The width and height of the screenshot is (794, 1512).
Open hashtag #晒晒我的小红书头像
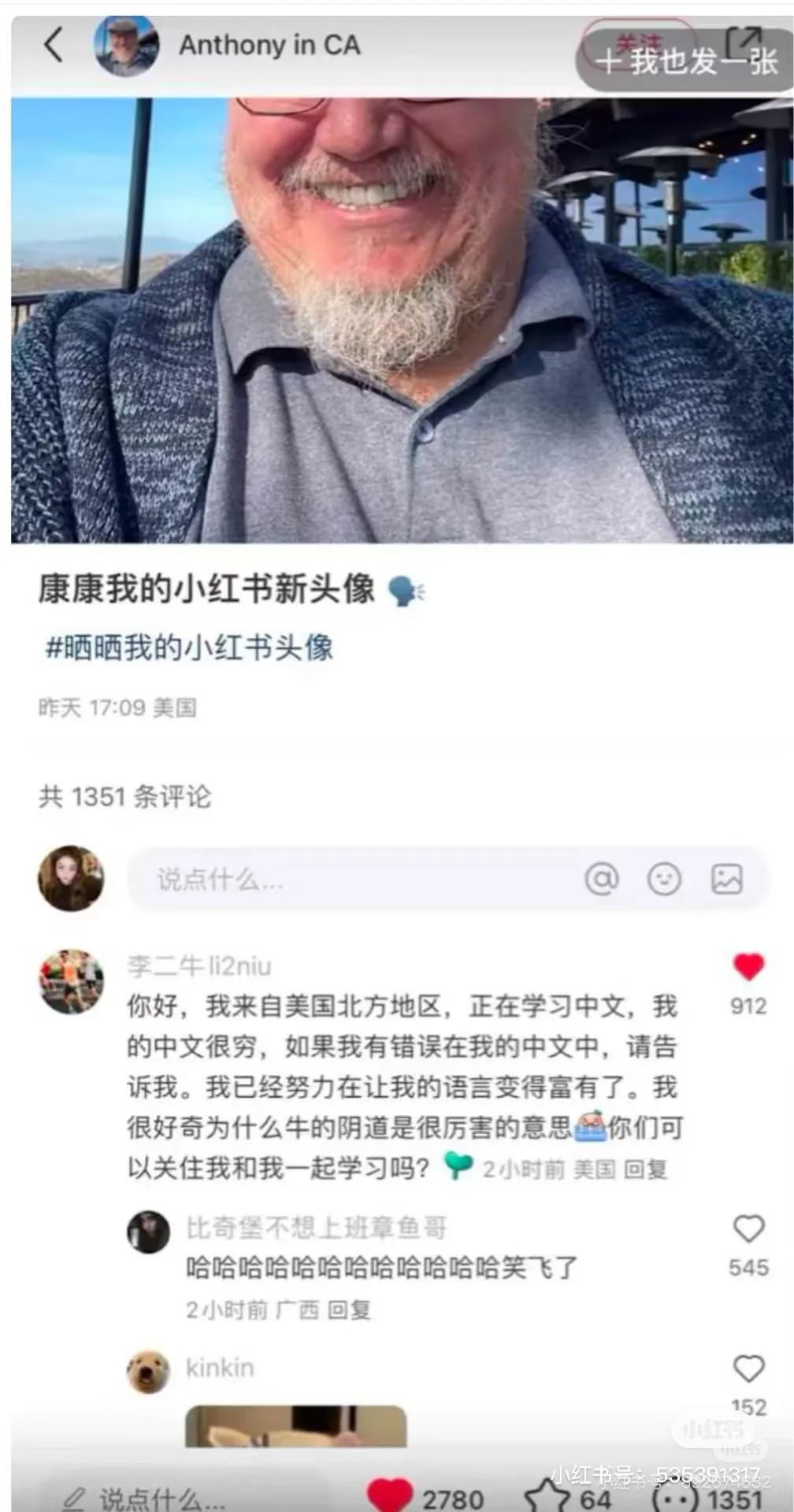click(189, 647)
